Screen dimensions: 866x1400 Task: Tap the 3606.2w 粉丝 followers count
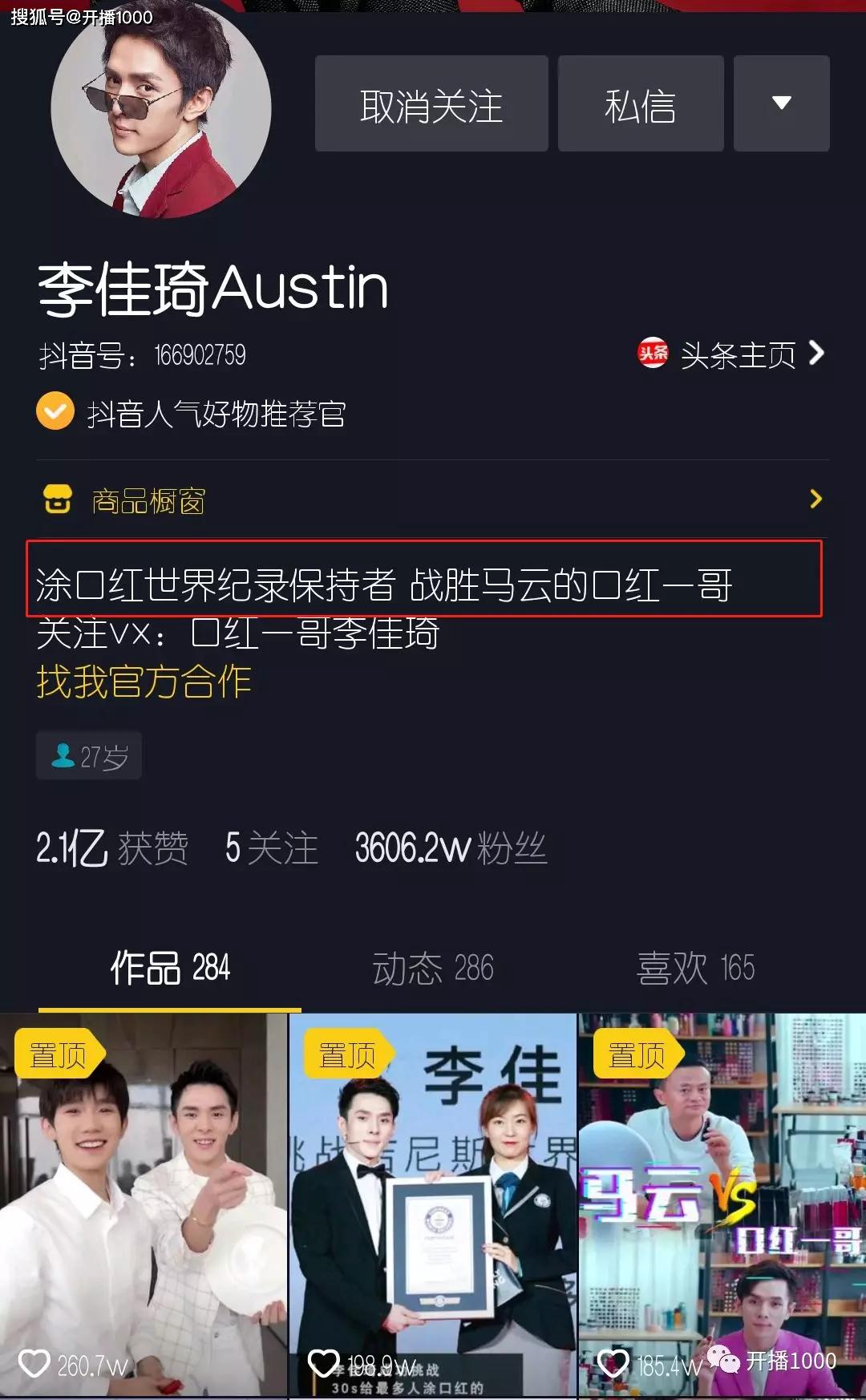coord(451,848)
